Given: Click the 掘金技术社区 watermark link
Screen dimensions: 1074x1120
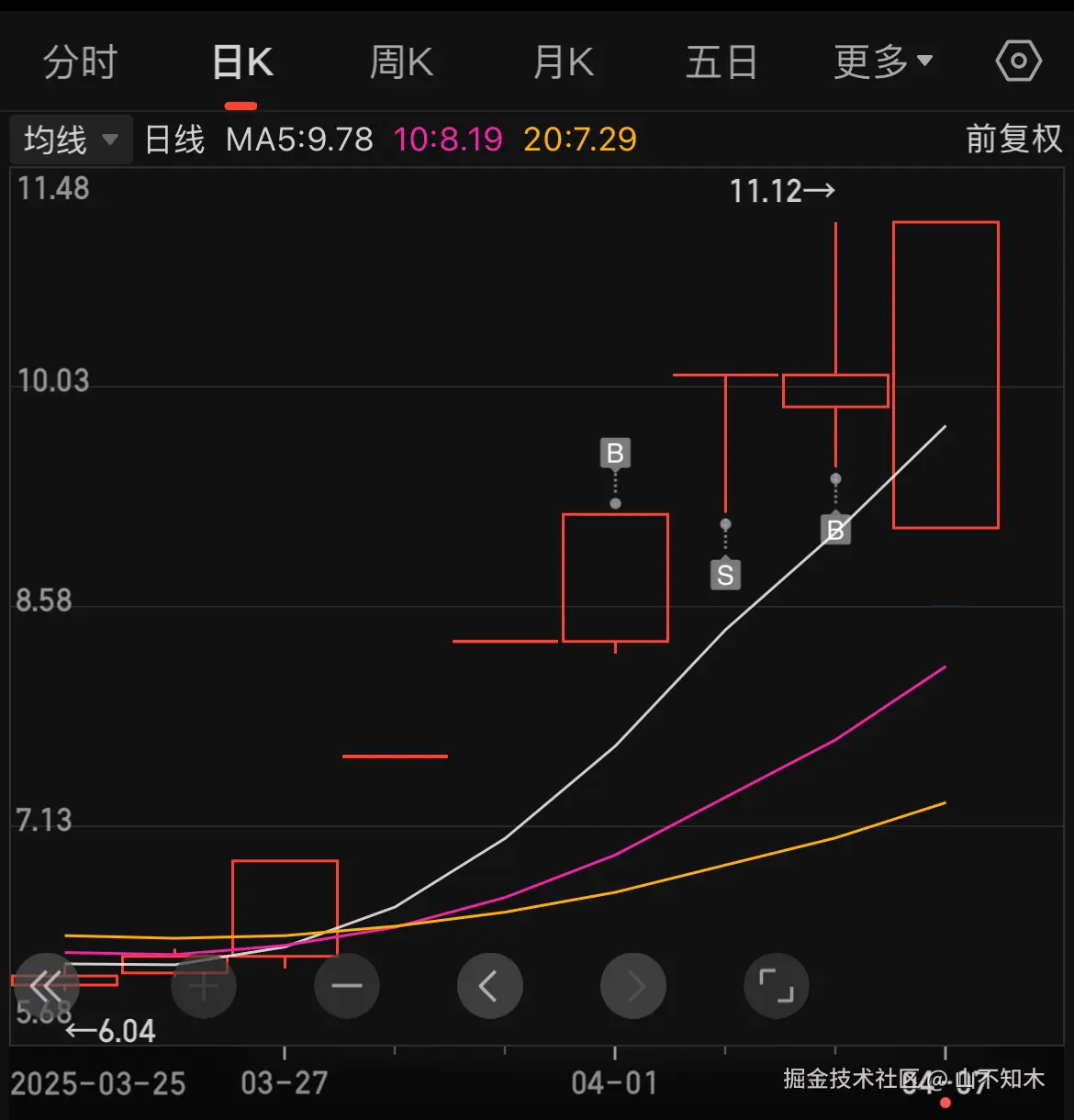Looking at the screenshot, I should tap(845, 1081).
